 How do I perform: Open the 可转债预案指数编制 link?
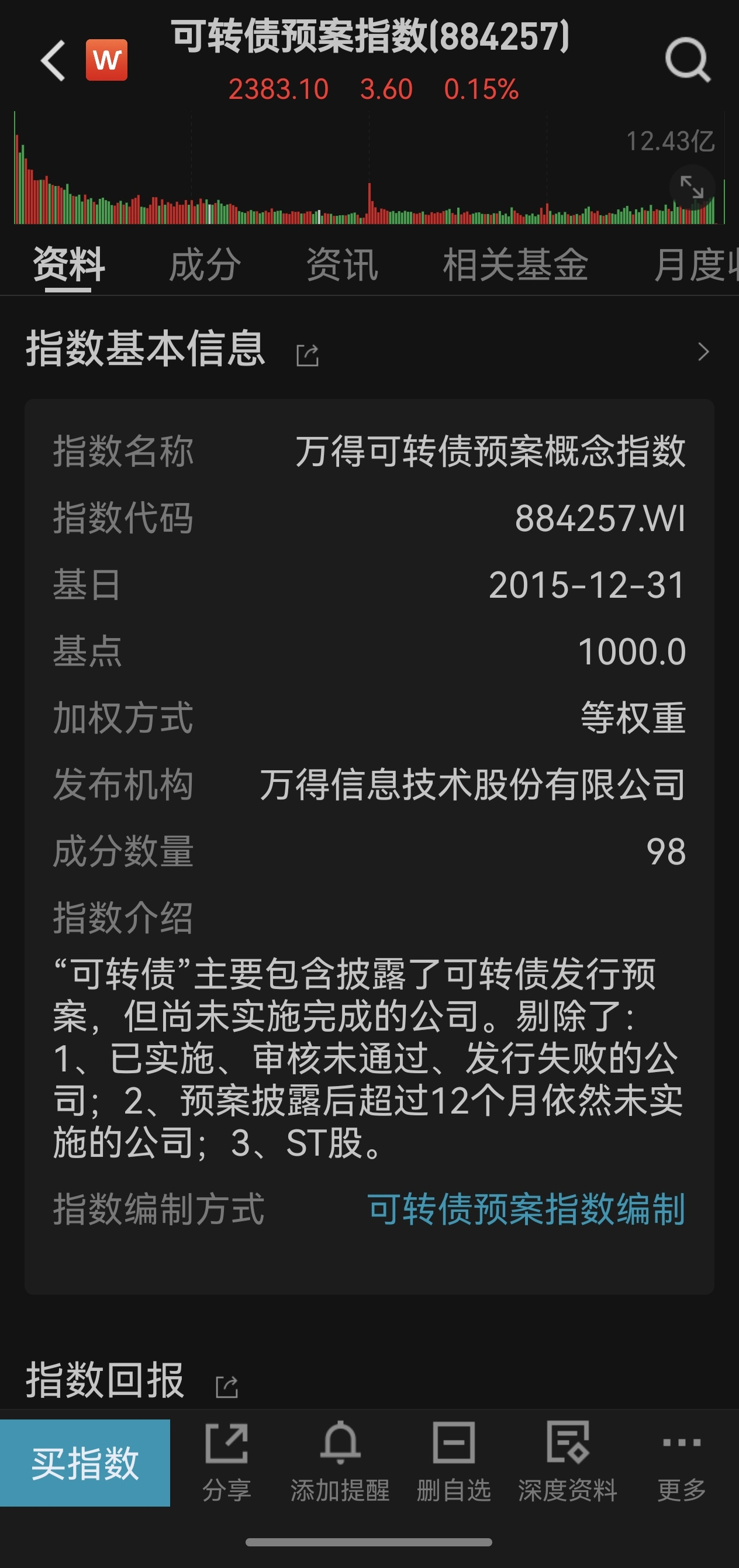click(x=527, y=1208)
